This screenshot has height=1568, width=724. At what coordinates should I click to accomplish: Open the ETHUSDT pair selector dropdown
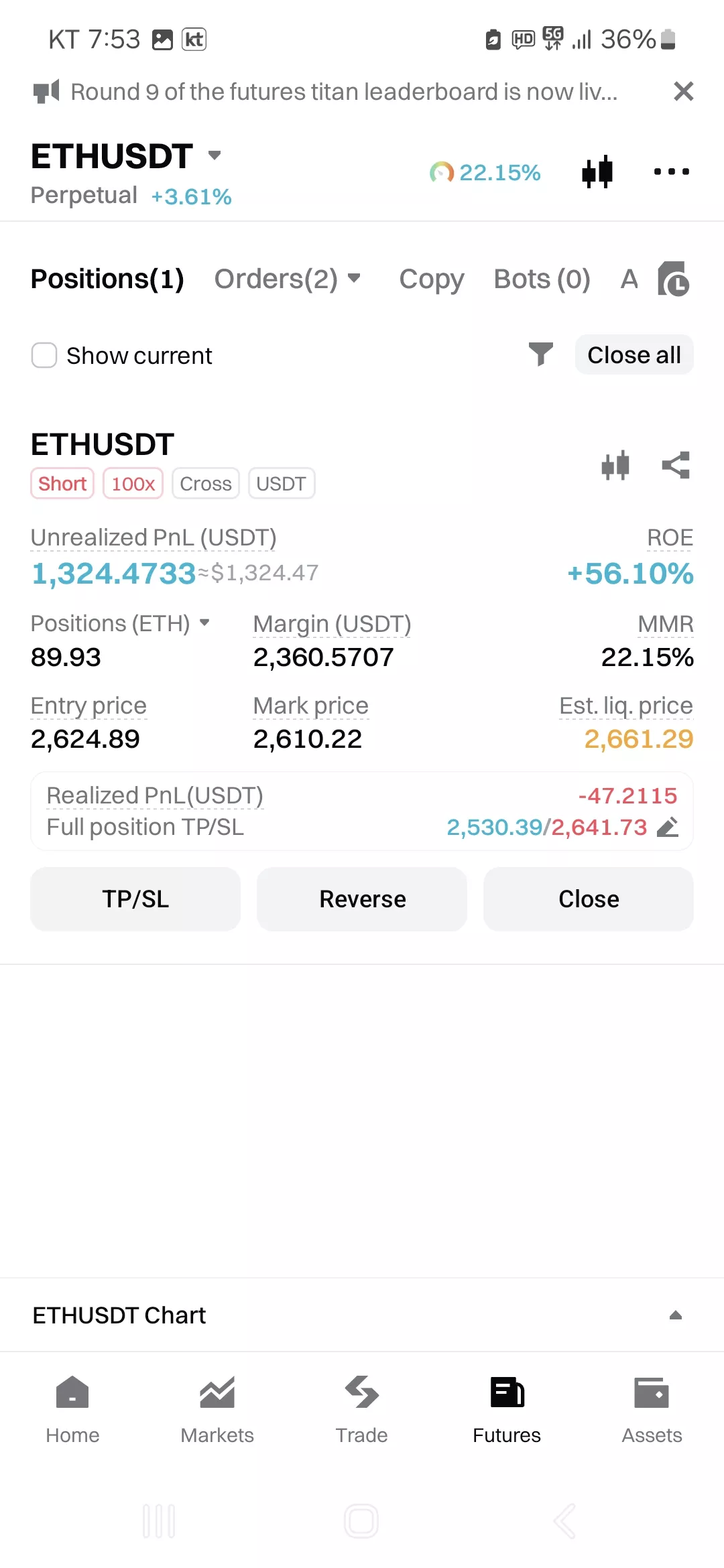[x=214, y=155]
